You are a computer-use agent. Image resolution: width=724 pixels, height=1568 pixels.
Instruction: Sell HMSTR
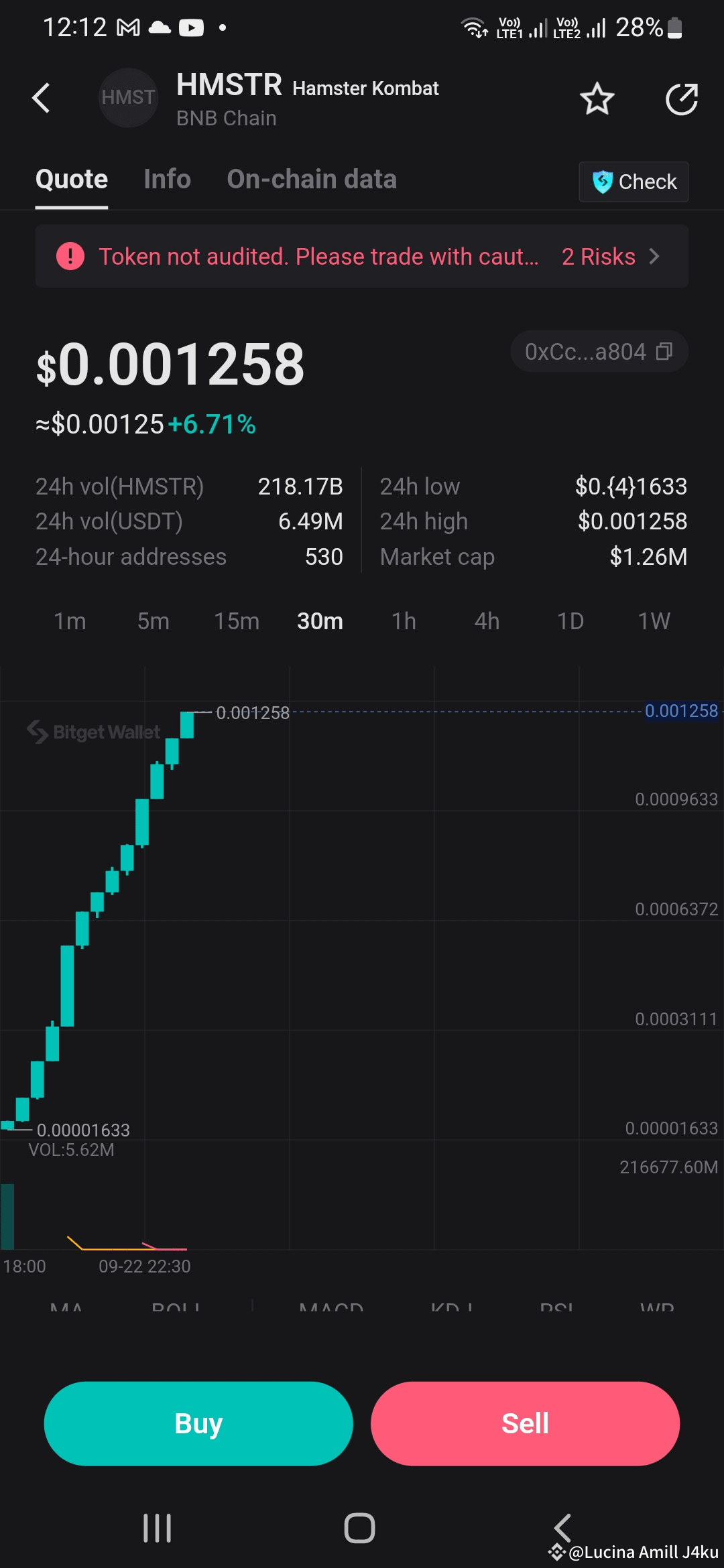[x=525, y=1423]
